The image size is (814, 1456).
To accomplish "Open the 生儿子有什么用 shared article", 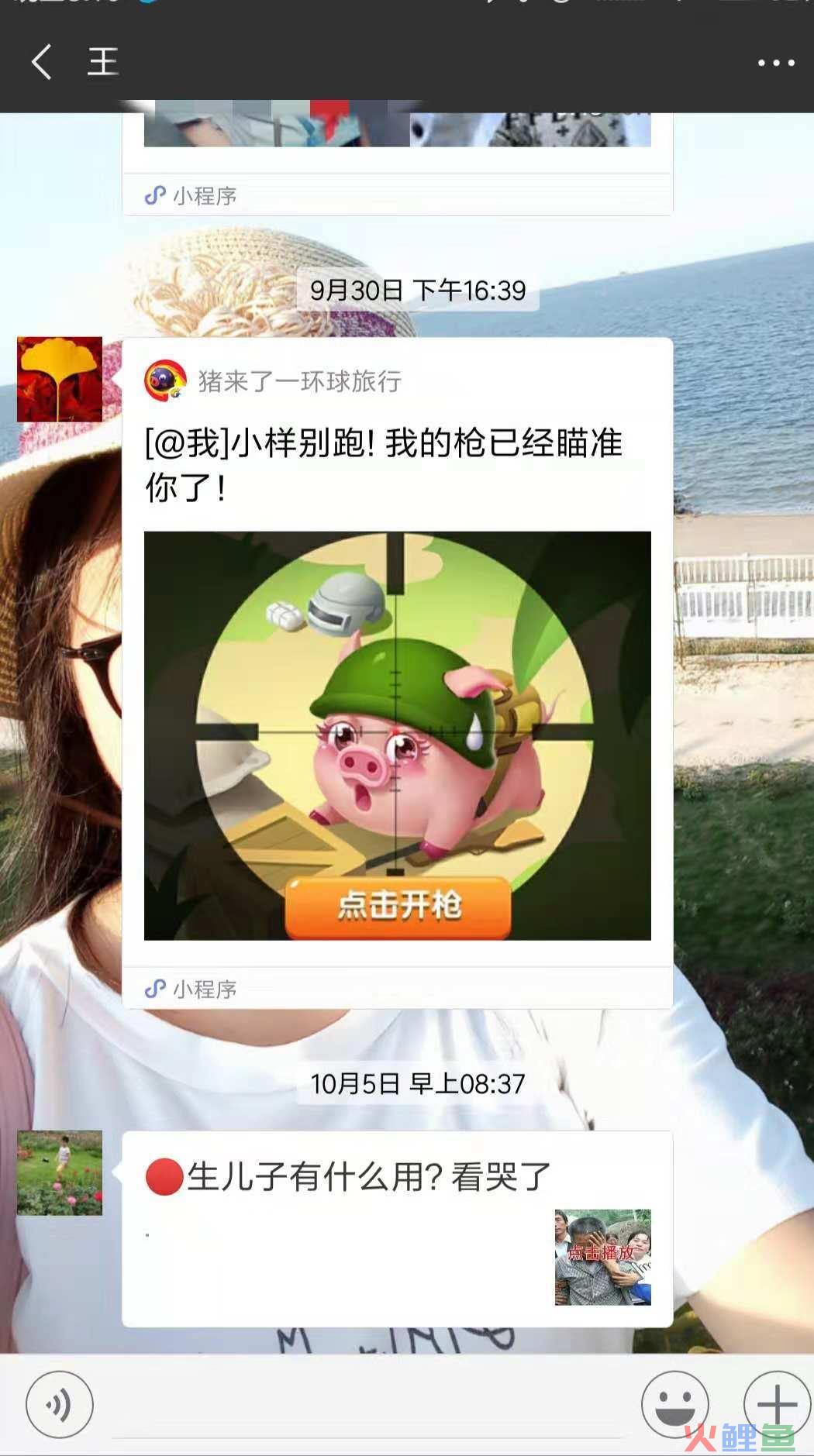I will (397, 1228).
